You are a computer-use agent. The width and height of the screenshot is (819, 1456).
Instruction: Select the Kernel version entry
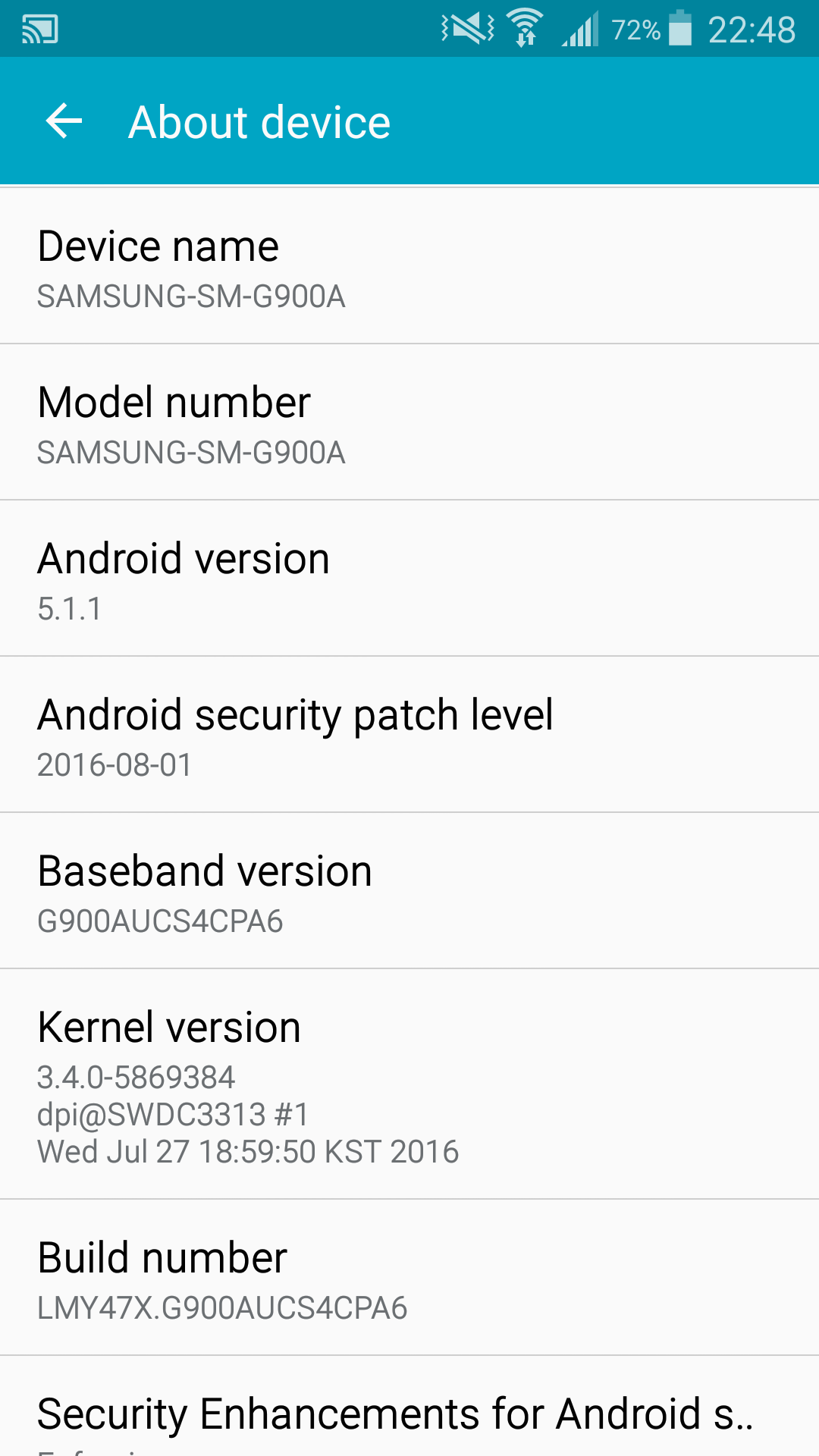[409, 1084]
